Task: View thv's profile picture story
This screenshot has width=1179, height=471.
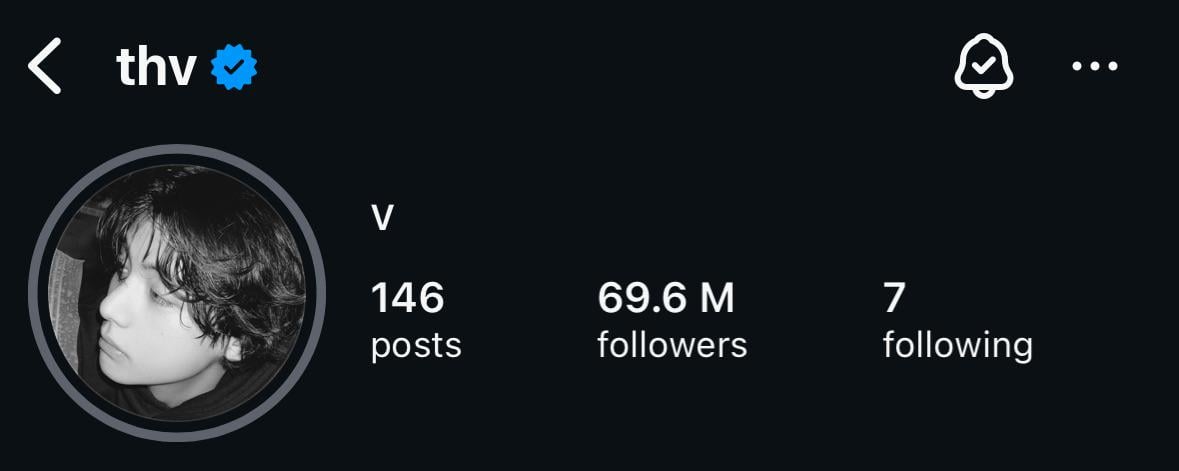Action: pos(177,292)
